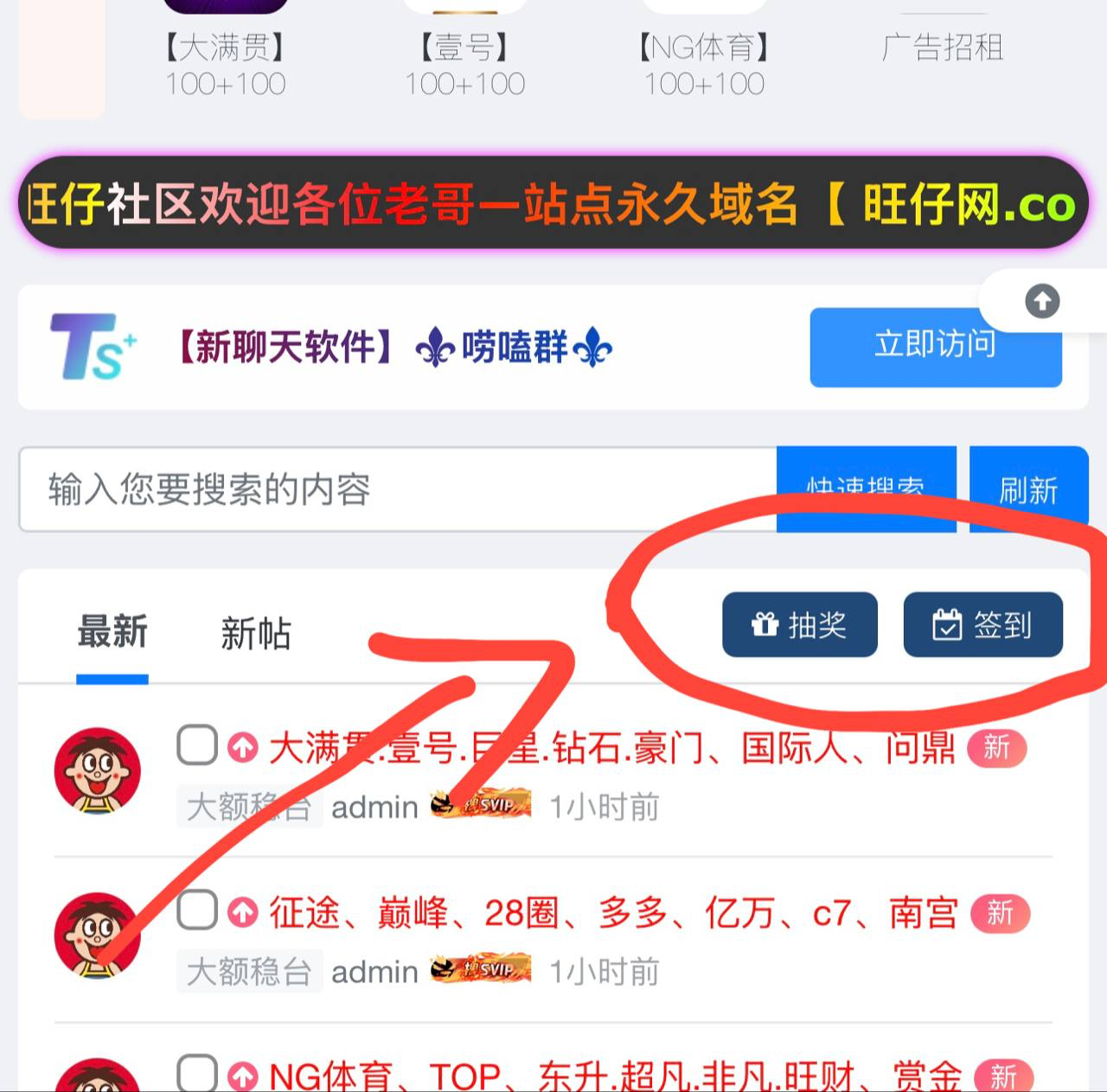Tick the checkbox beside the 征途、巅峰 post
The height and width of the screenshot is (1092, 1107).
[197, 910]
